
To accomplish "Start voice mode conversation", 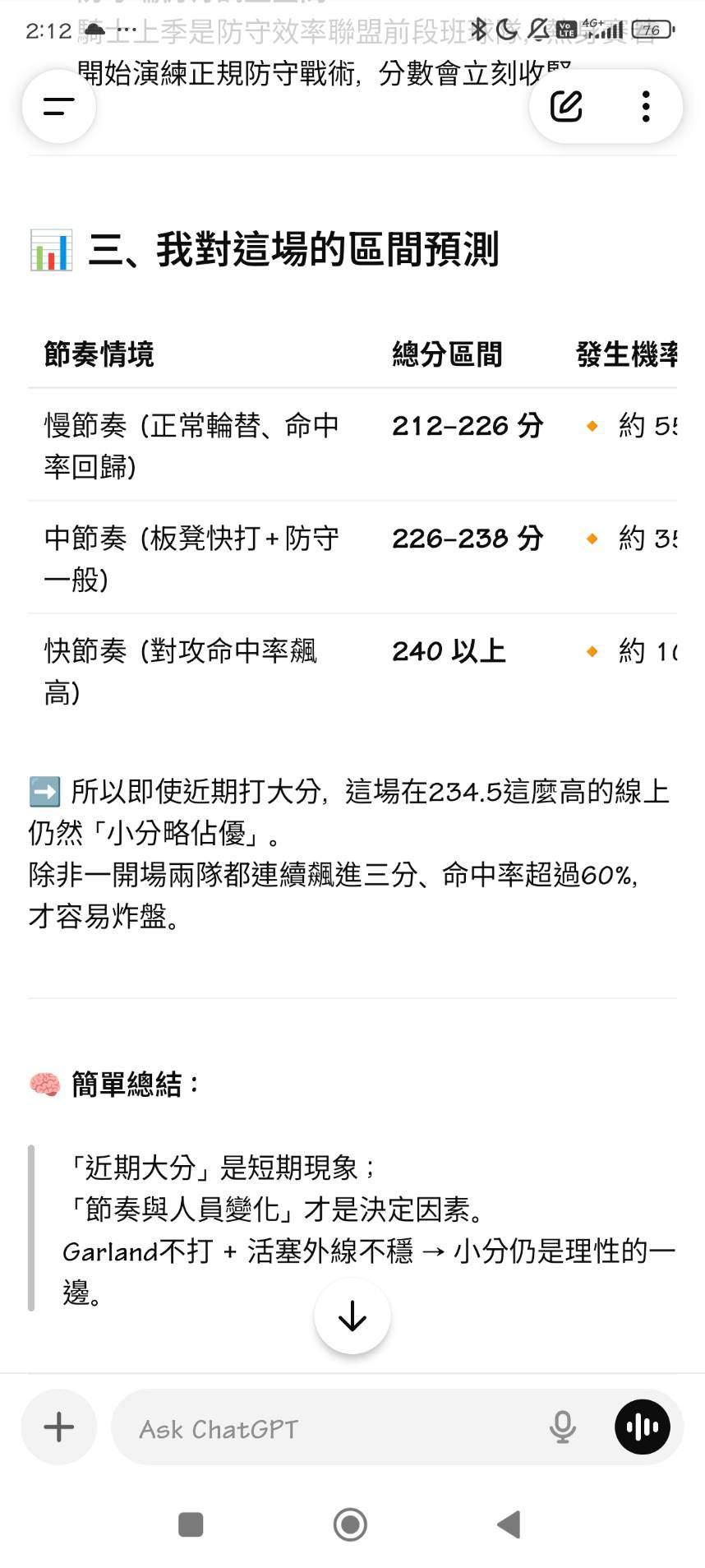I will 642,1427.
